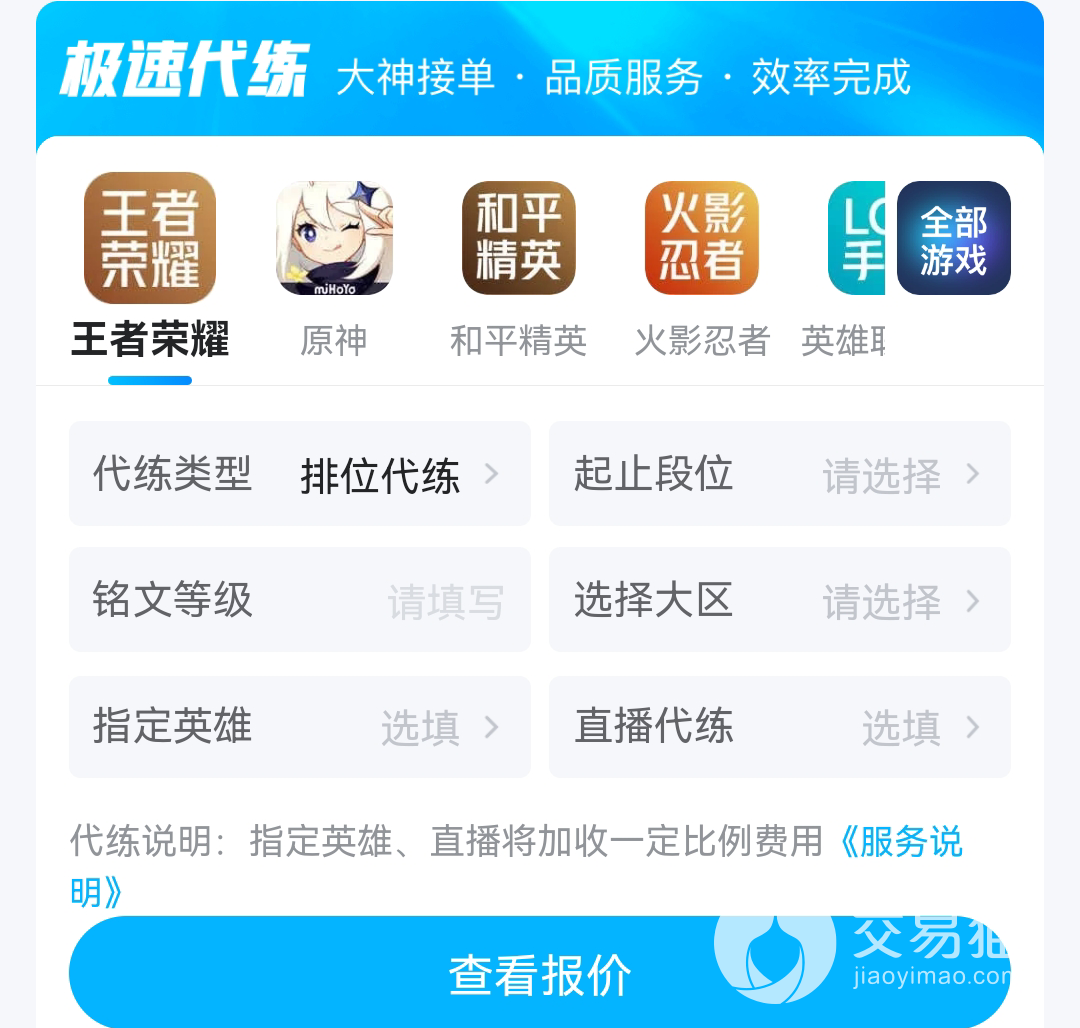Choose 火影忍者 from the game list
The image size is (1080, 1028).
(702, 262)
